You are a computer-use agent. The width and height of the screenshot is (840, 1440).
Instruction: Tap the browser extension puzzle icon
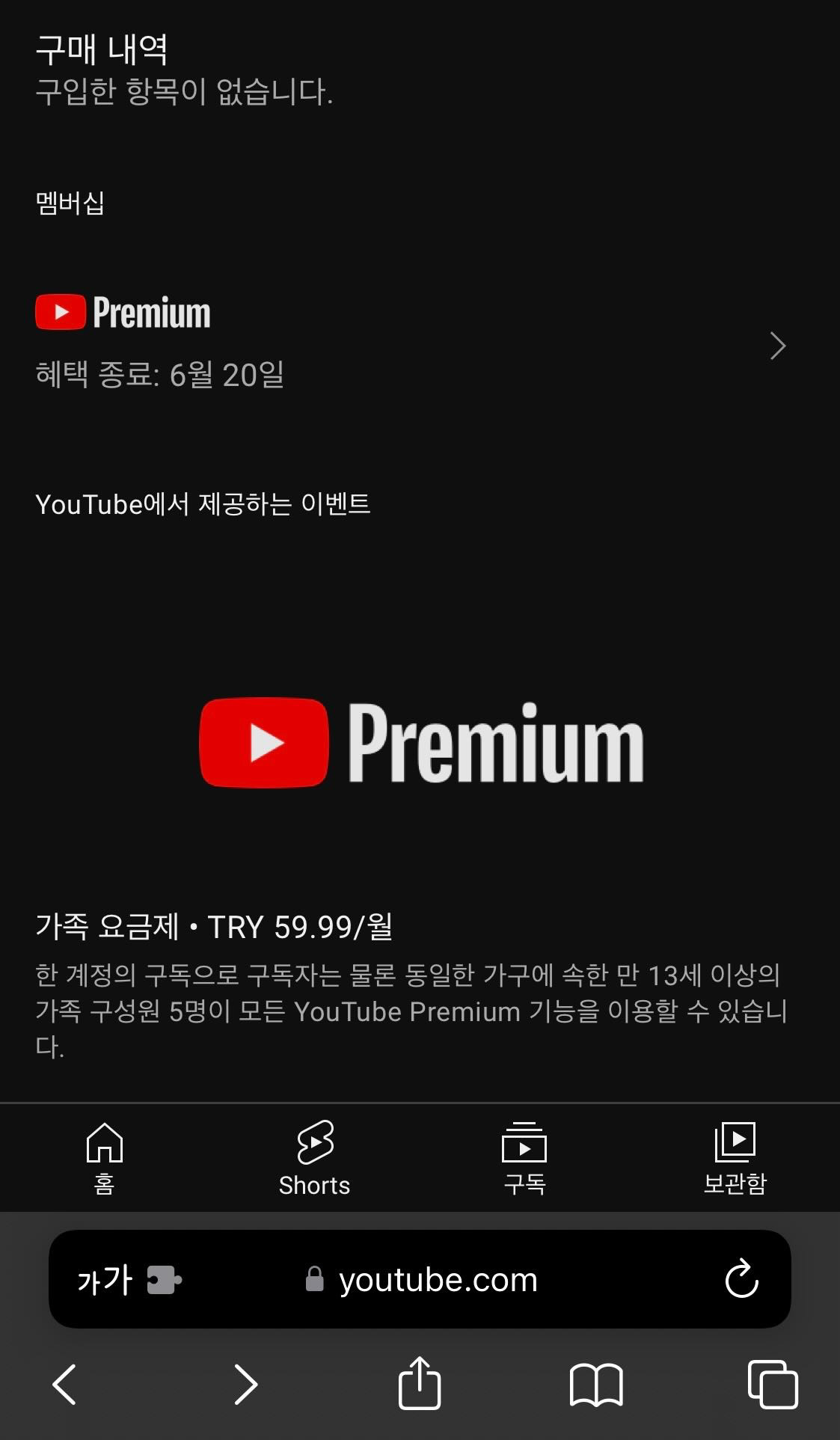pyautogui.click(x=168, y=1279)
